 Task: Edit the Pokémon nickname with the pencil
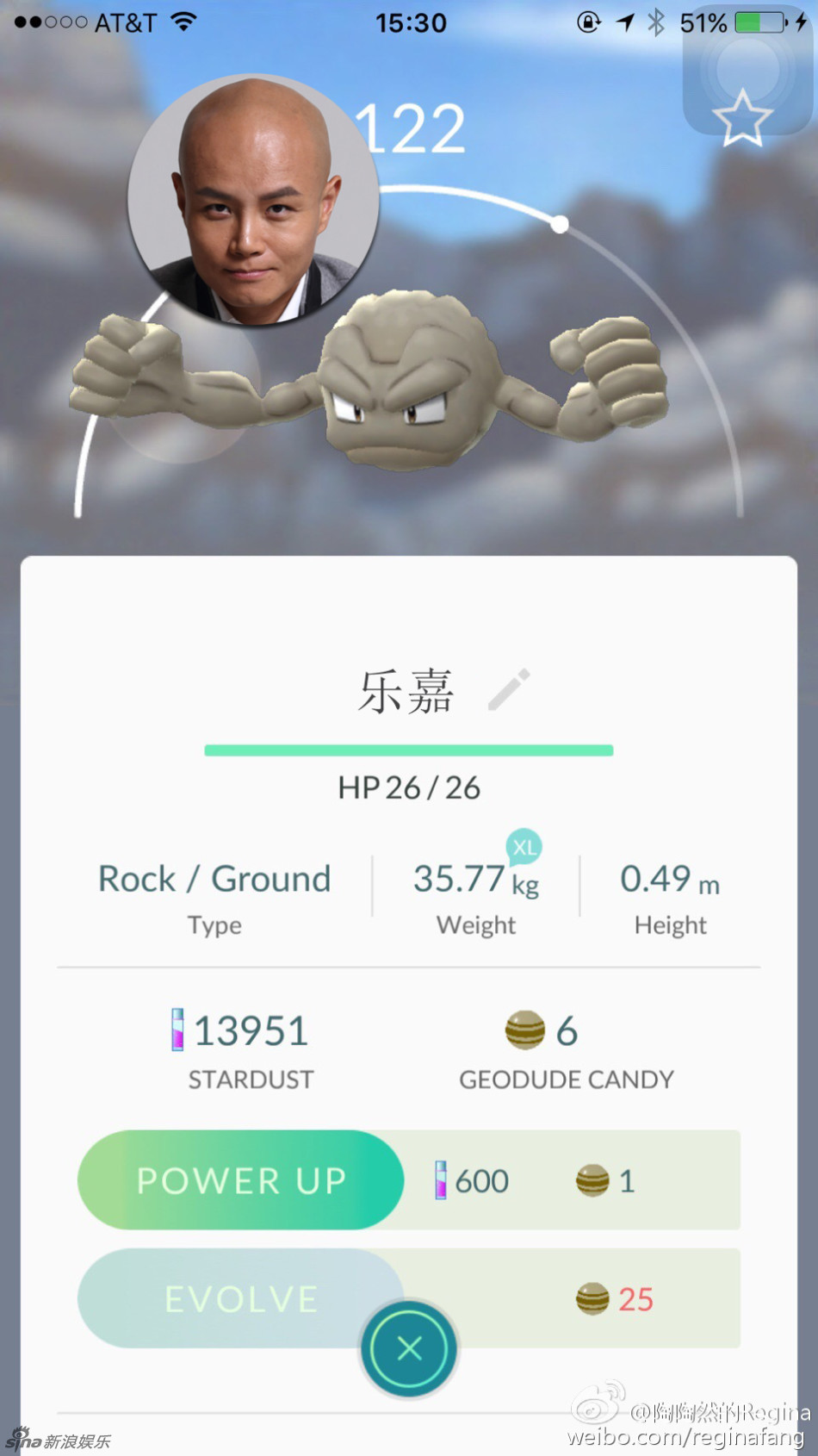[509, 689]
